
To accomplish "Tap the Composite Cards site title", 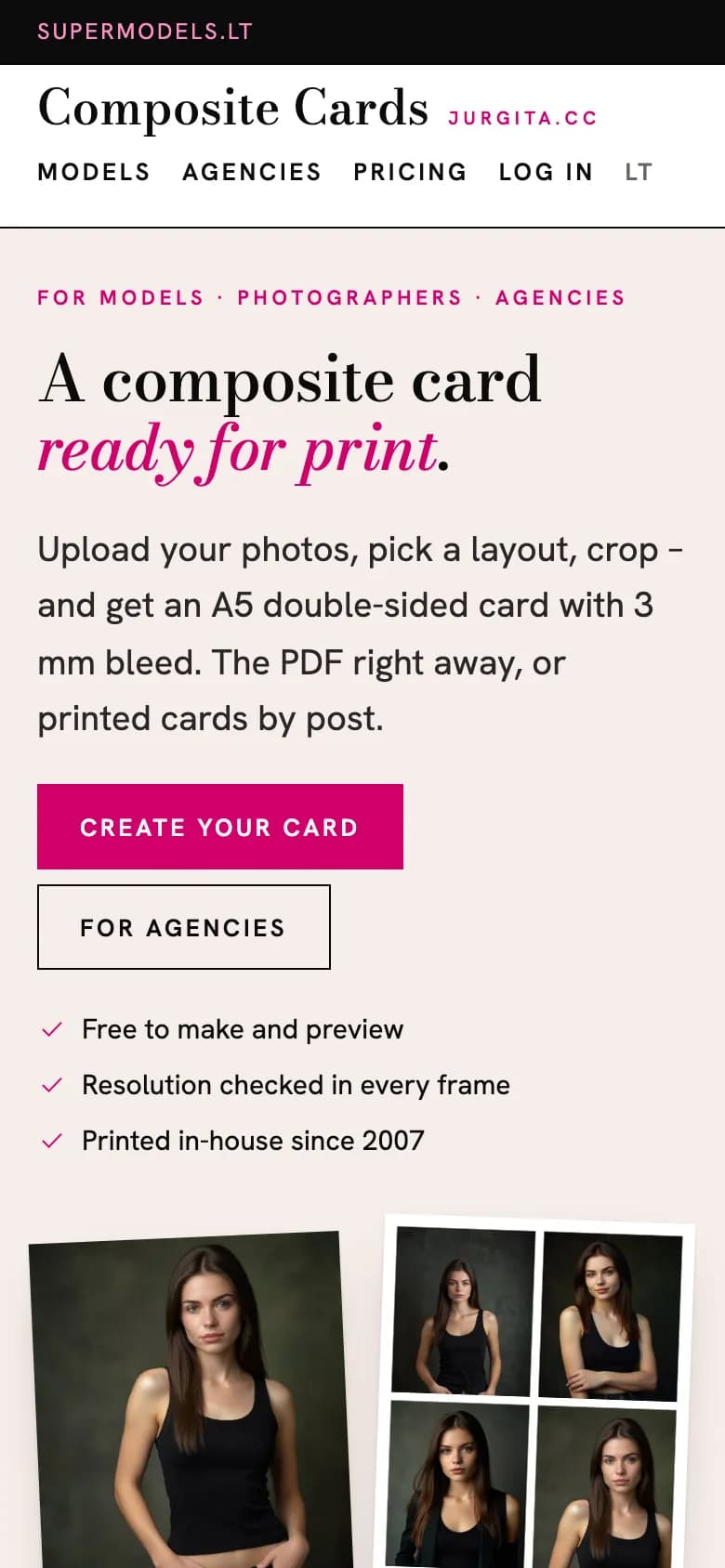I will point(233,108).
